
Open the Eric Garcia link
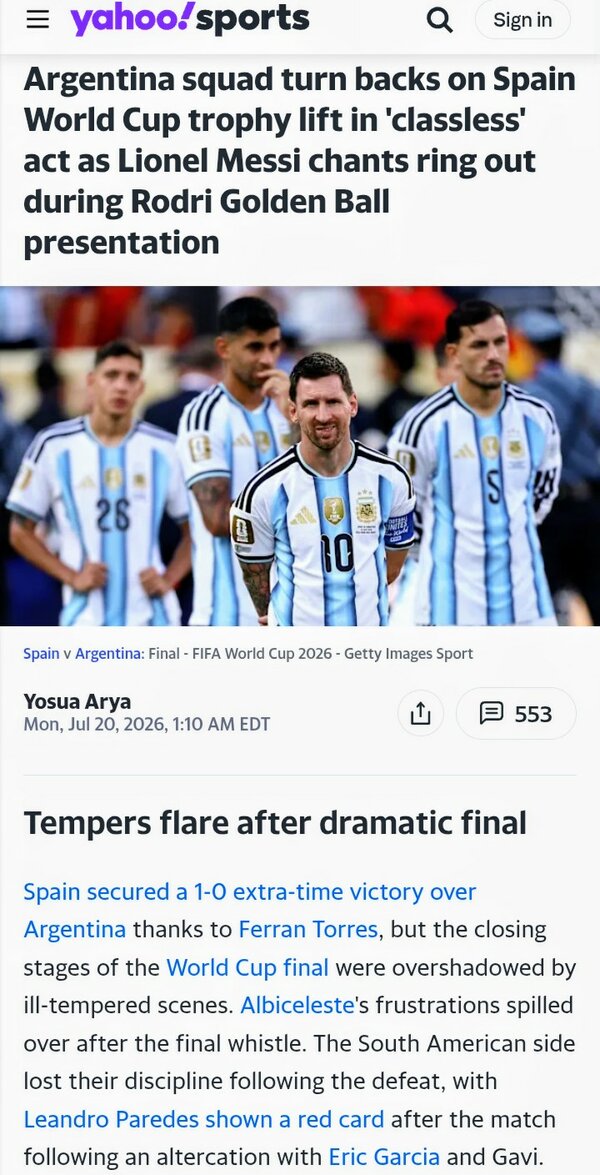(x=384, y=1157)
